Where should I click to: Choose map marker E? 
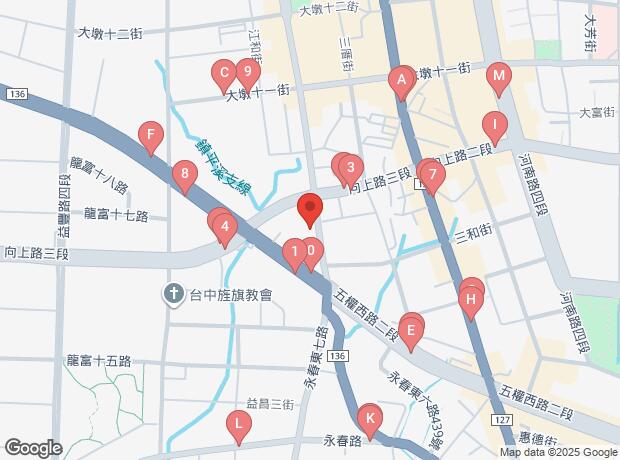[411, 327]
